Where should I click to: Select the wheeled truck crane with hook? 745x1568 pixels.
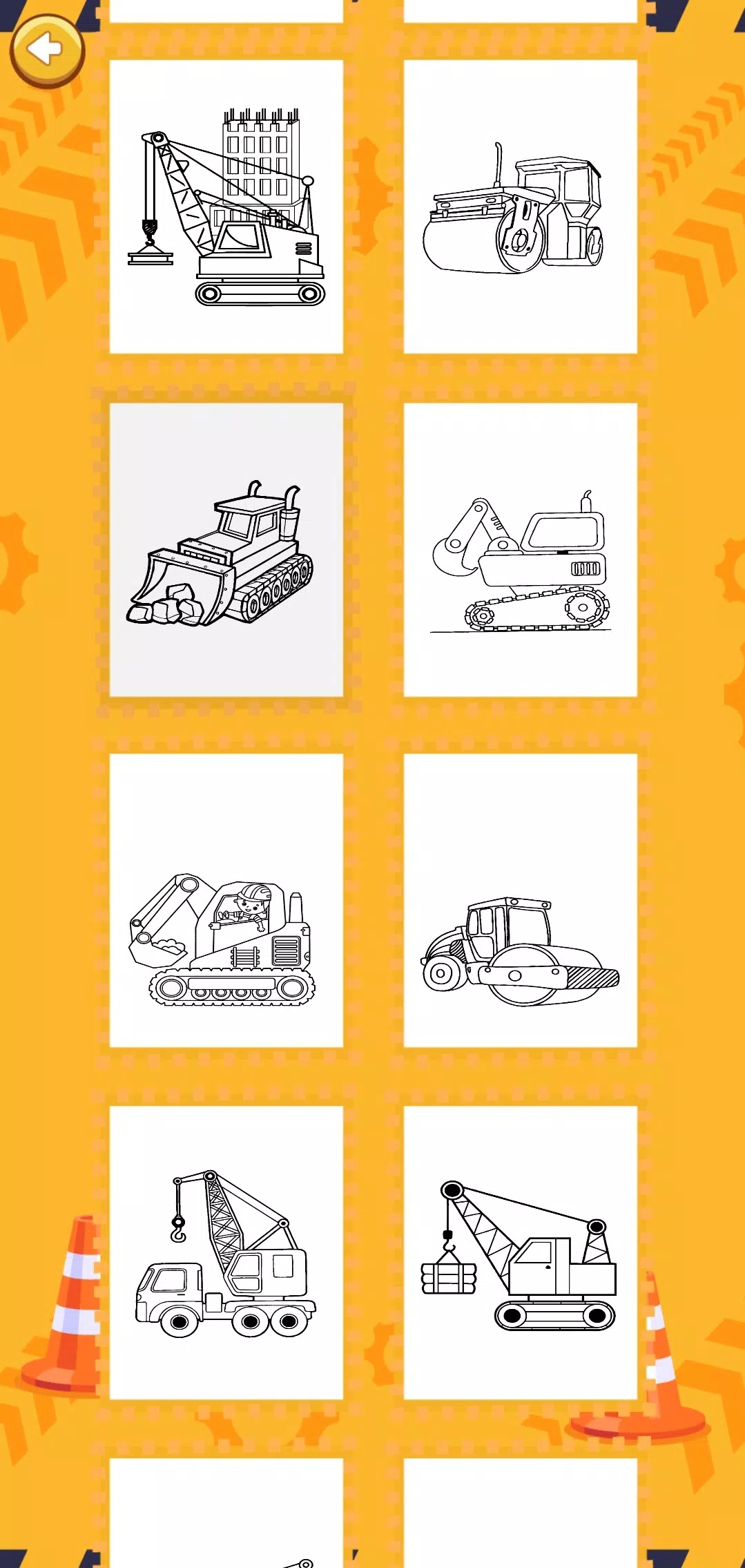[x=226, y=1252]
